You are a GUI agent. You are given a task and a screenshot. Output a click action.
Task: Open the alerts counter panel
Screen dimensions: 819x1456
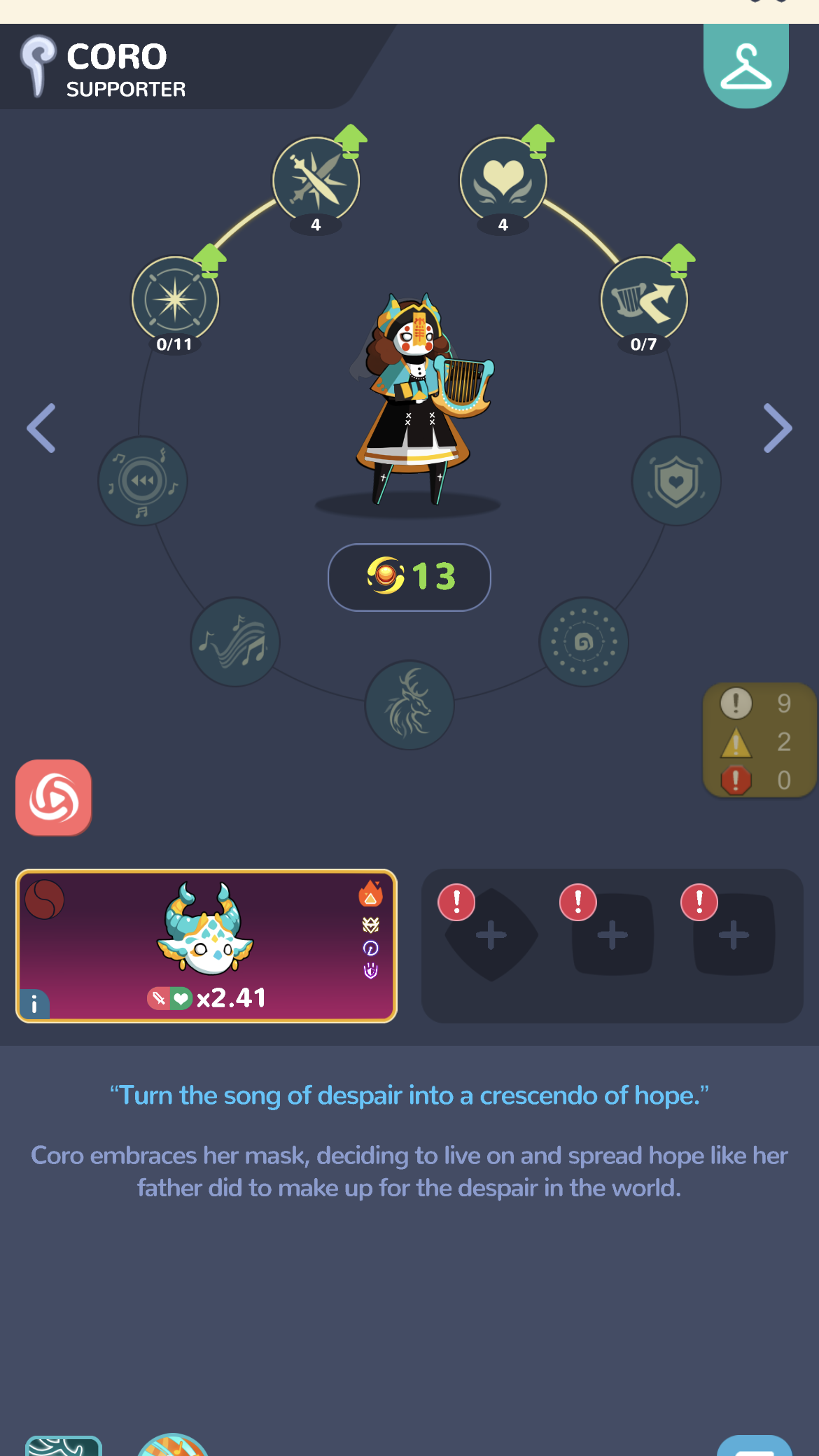tap(759, 741)
